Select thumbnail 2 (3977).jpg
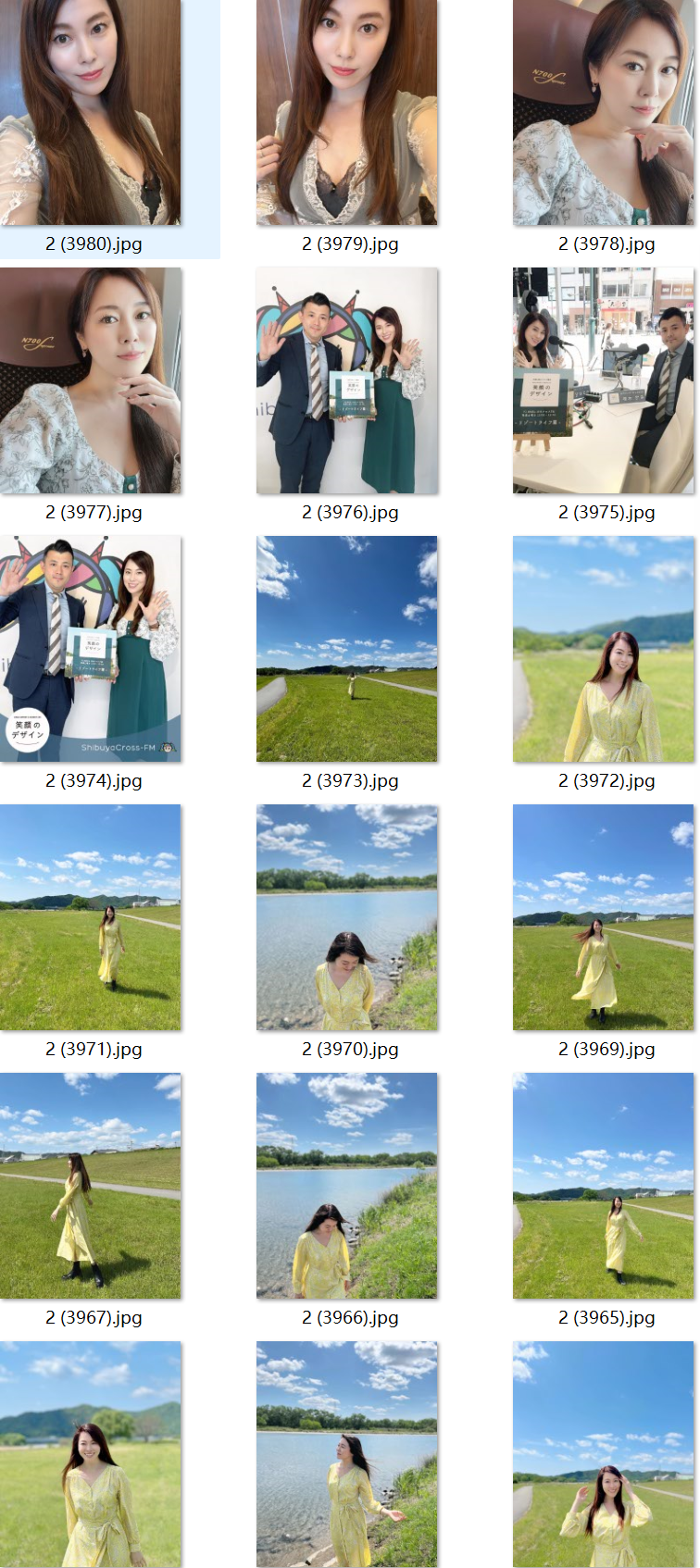The width and height of the screenshot is (700, 1568). pos(91,380)
